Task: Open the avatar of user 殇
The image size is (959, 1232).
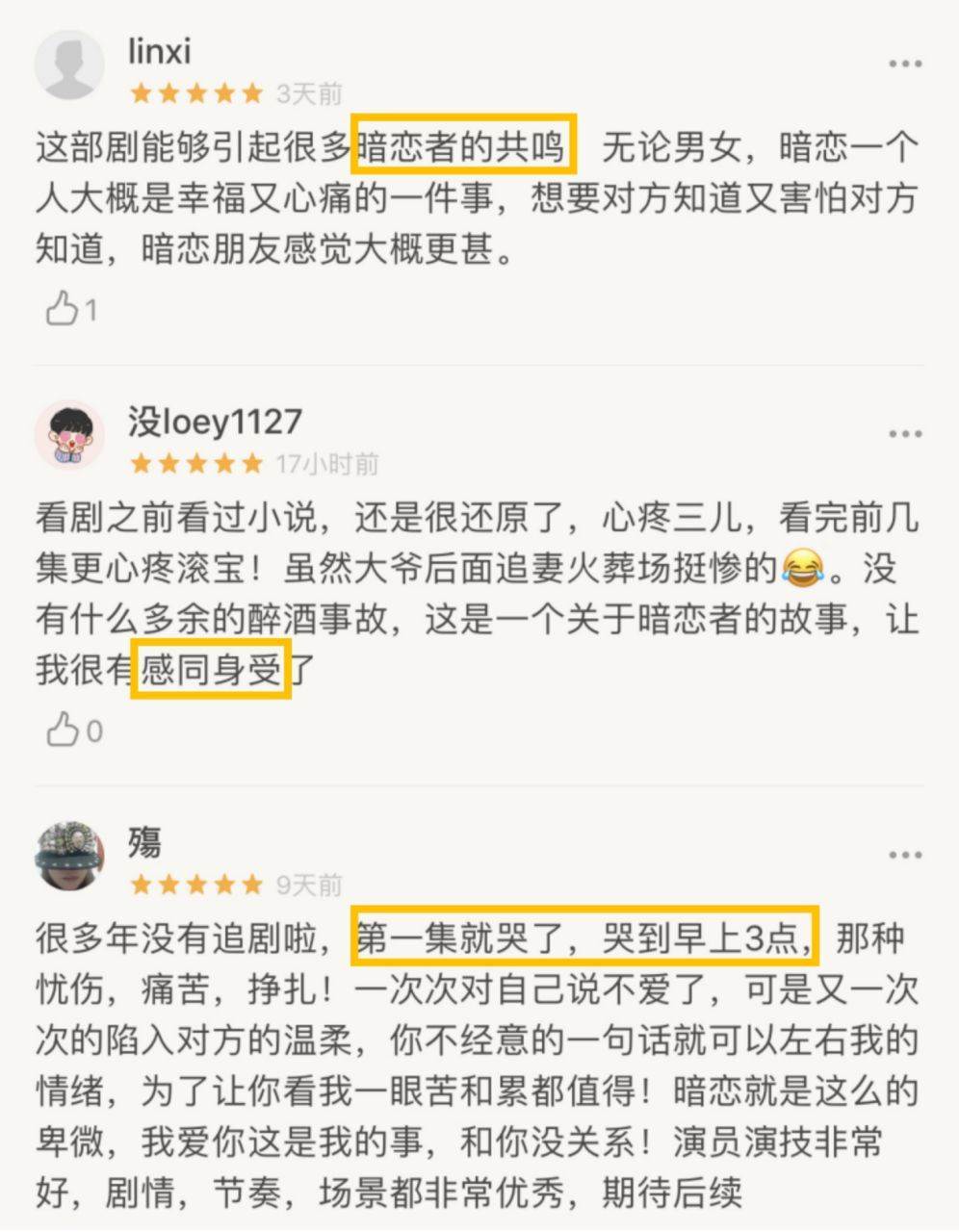Action: pyautogui.click(x=69, y=856)
